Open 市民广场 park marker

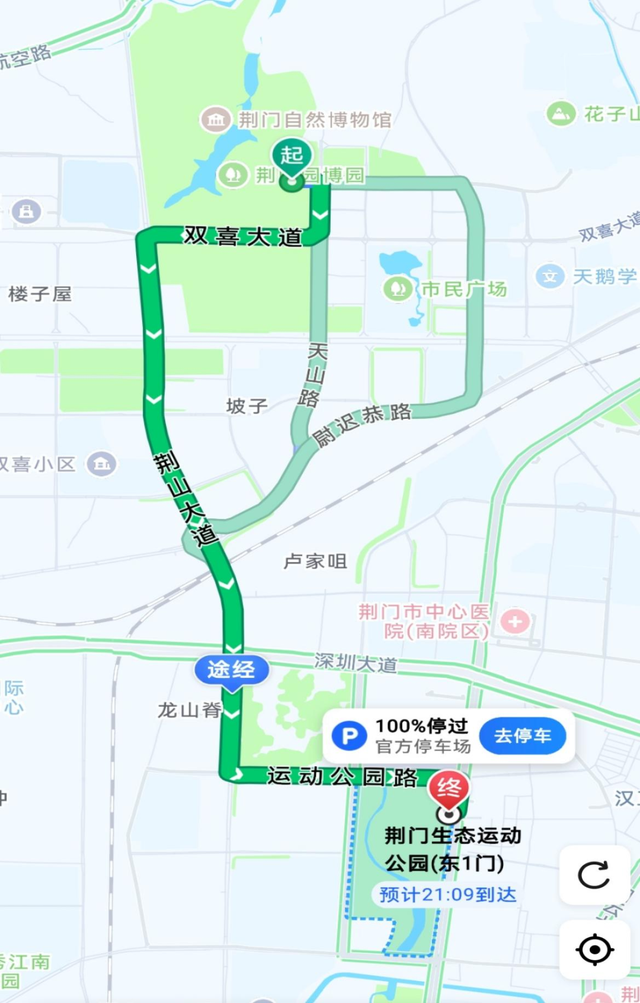tap(397, 289)
